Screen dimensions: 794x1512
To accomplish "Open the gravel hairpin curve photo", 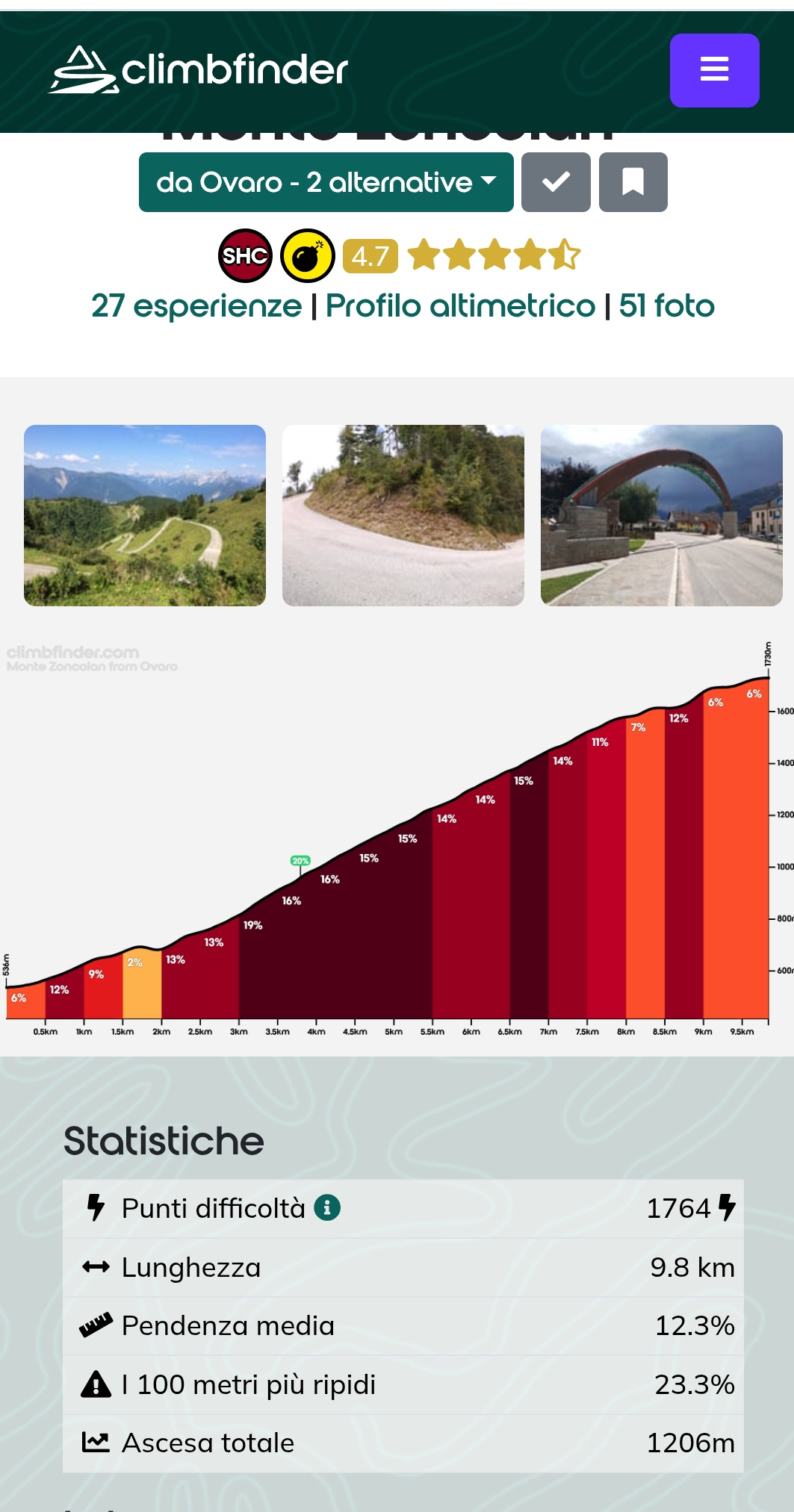I will (x=403, y=515).
